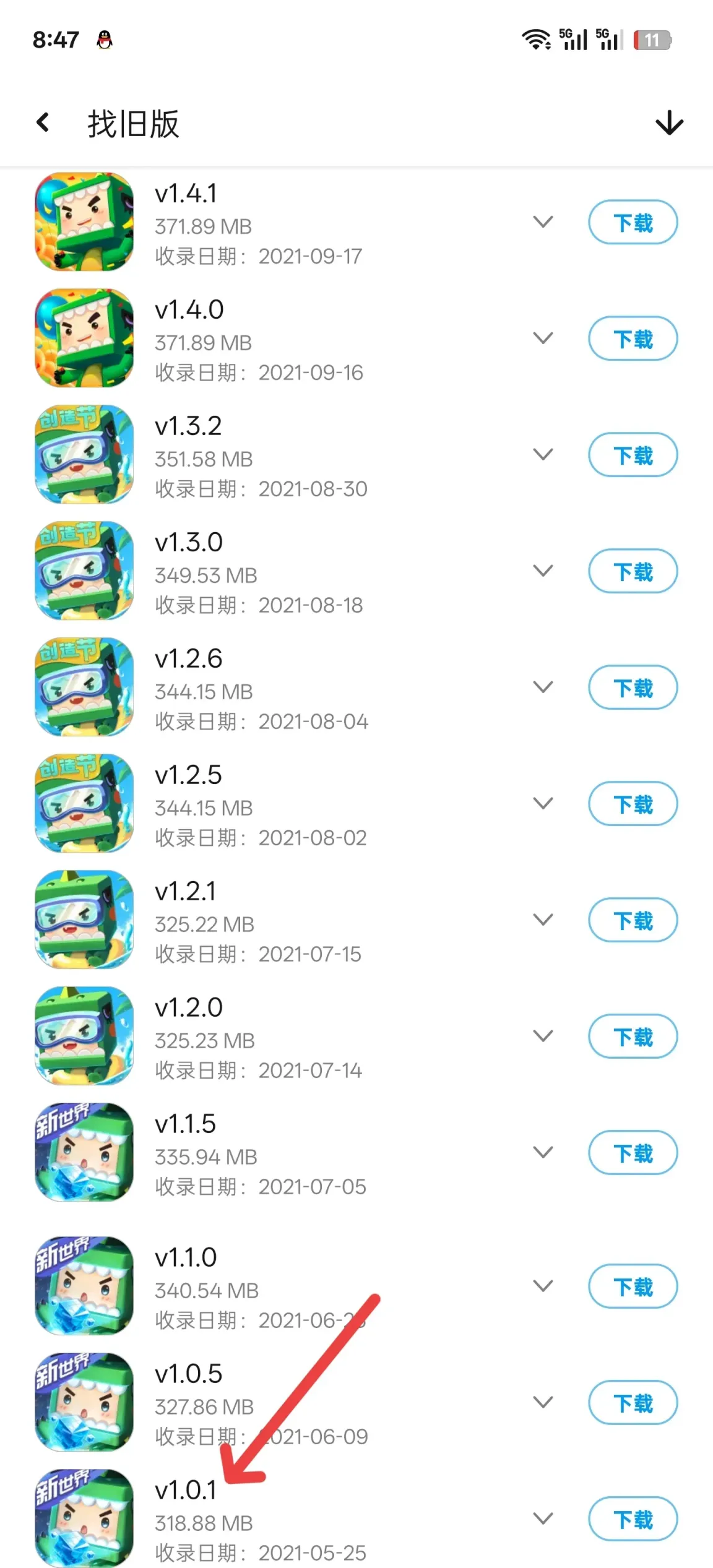Show more info for v1.2.0

coord(543,1036)
